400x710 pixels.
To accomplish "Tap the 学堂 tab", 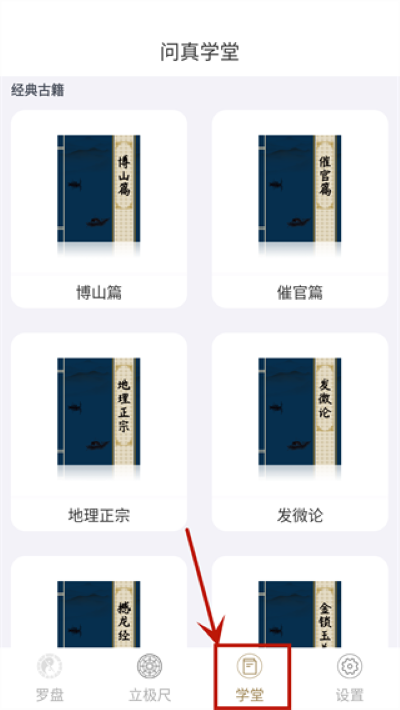I will coord(250,678).
